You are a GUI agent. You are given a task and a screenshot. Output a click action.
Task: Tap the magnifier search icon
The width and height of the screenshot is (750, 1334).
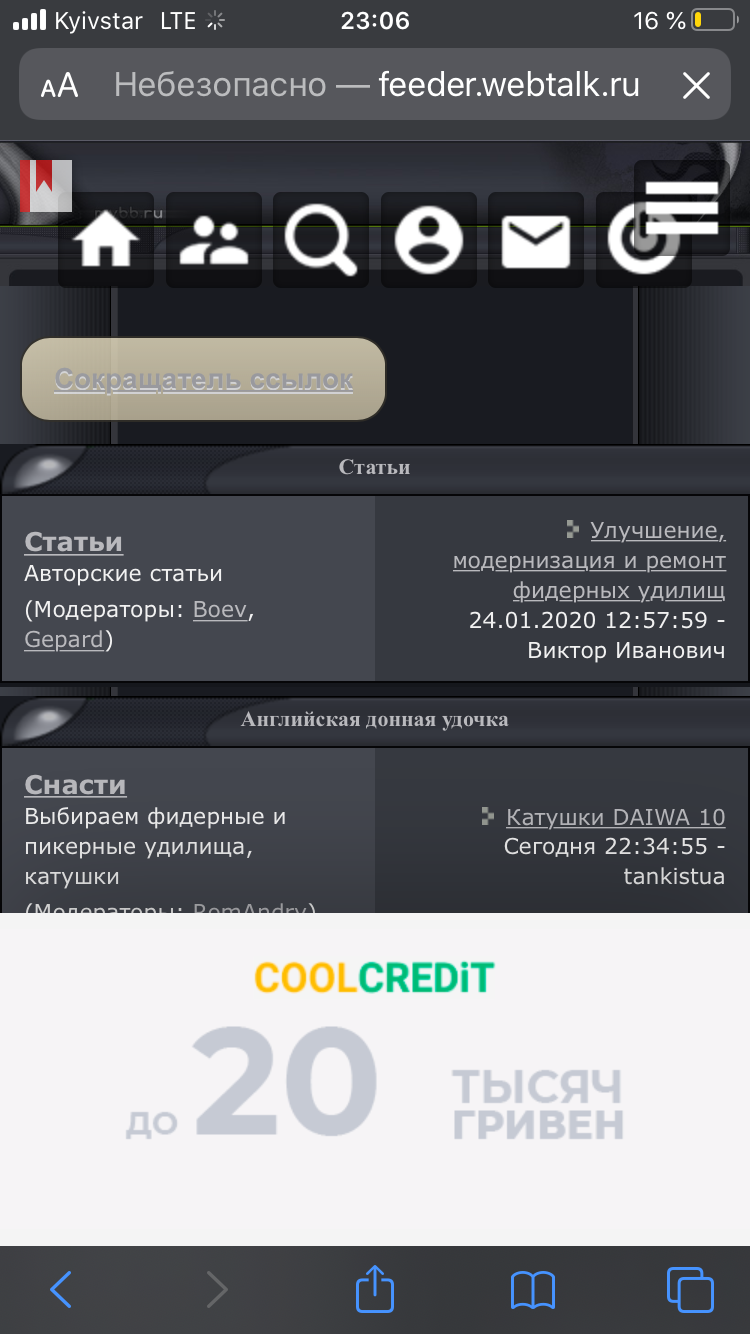point(321,240)
